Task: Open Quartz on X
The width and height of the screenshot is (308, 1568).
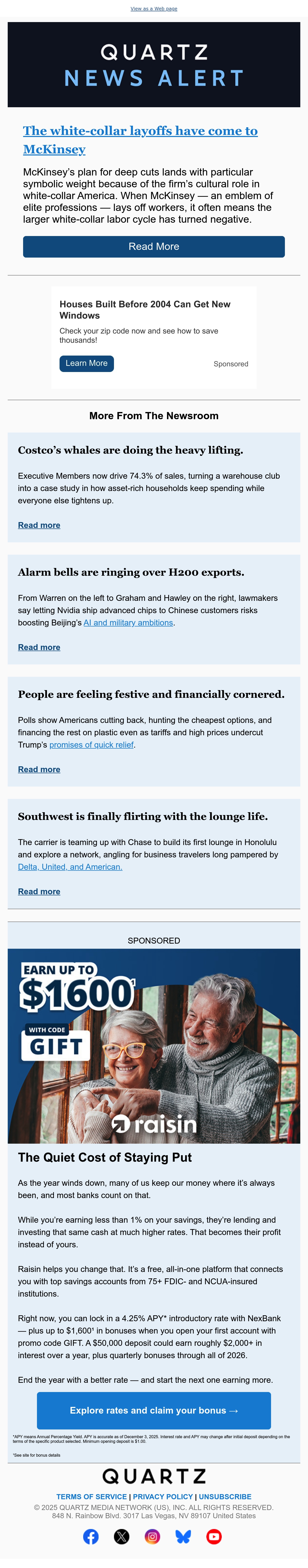Action: 122,1537
